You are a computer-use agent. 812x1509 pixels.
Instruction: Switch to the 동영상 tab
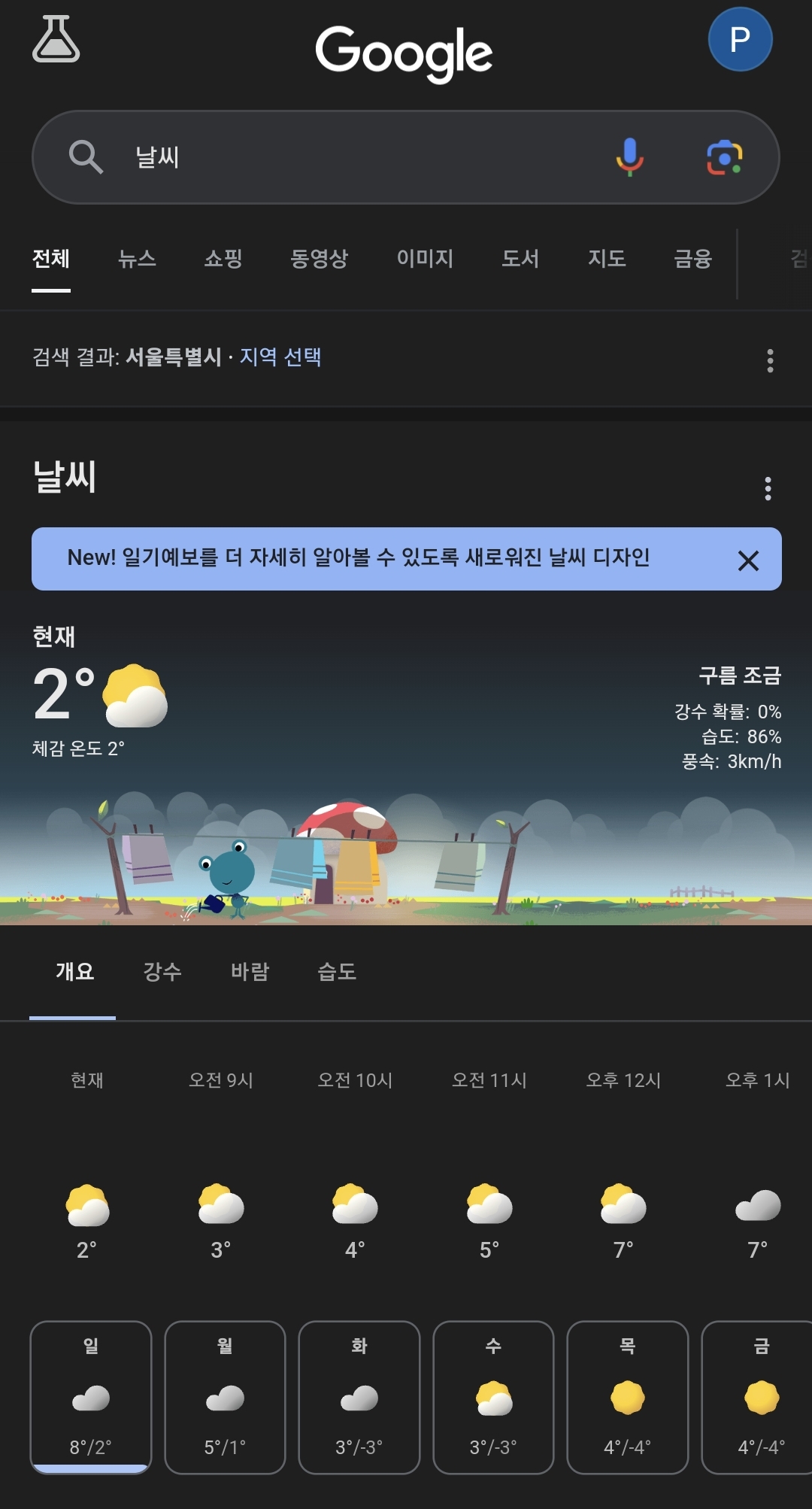tap(320, 259)
